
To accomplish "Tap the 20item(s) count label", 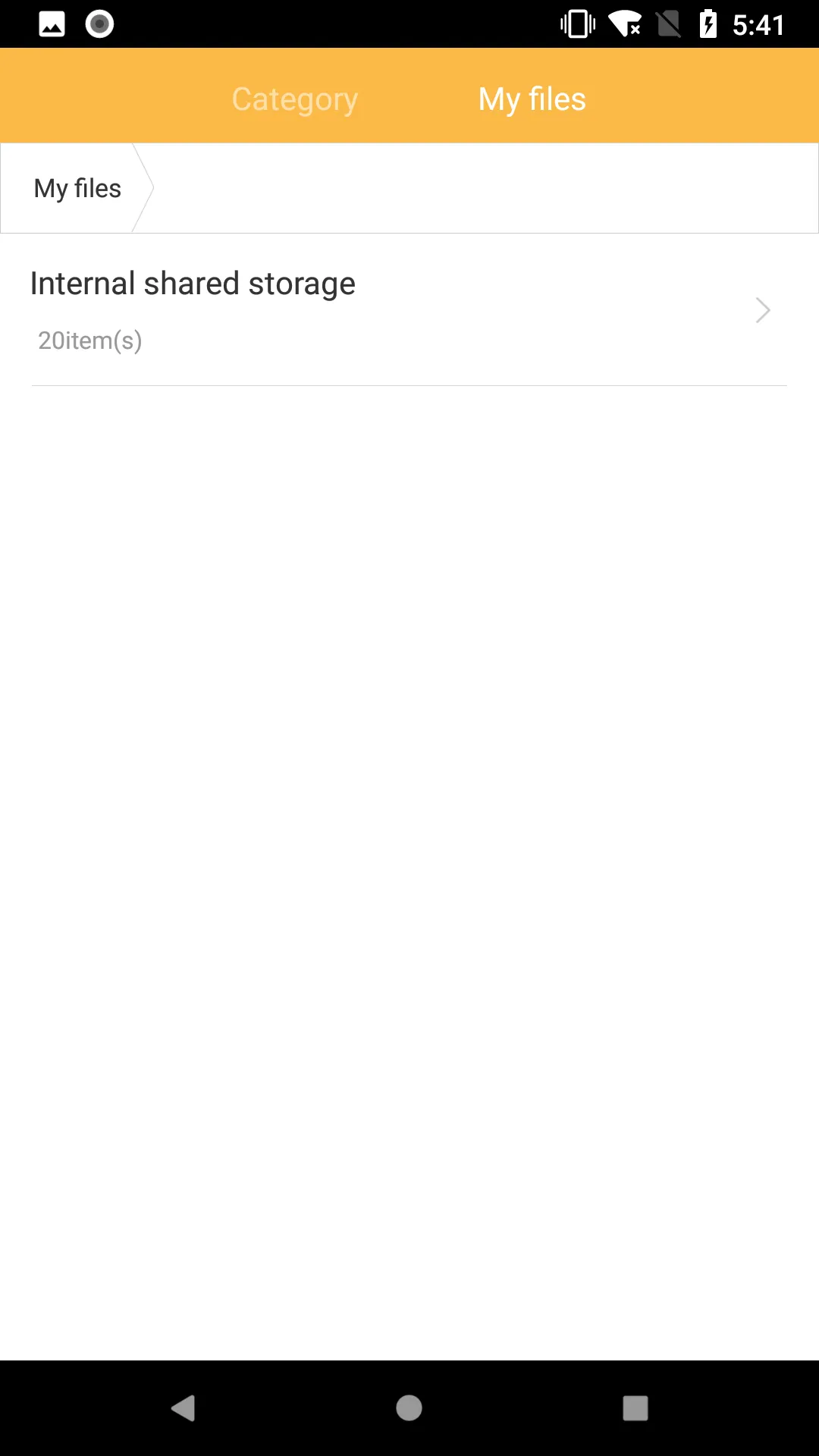I will click(x=90, y=340).
